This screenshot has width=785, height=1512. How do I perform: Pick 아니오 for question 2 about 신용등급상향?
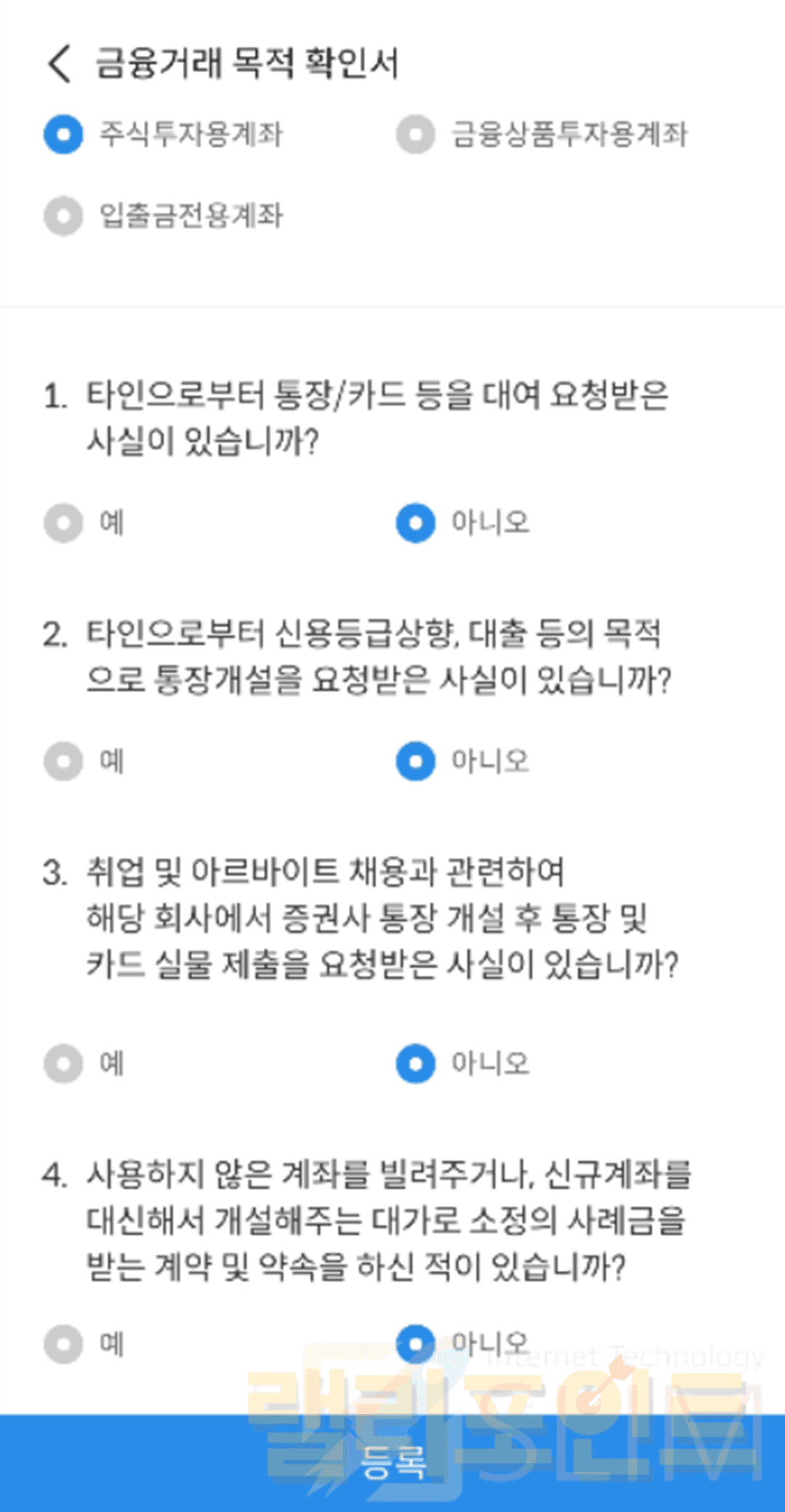[416, 761]
